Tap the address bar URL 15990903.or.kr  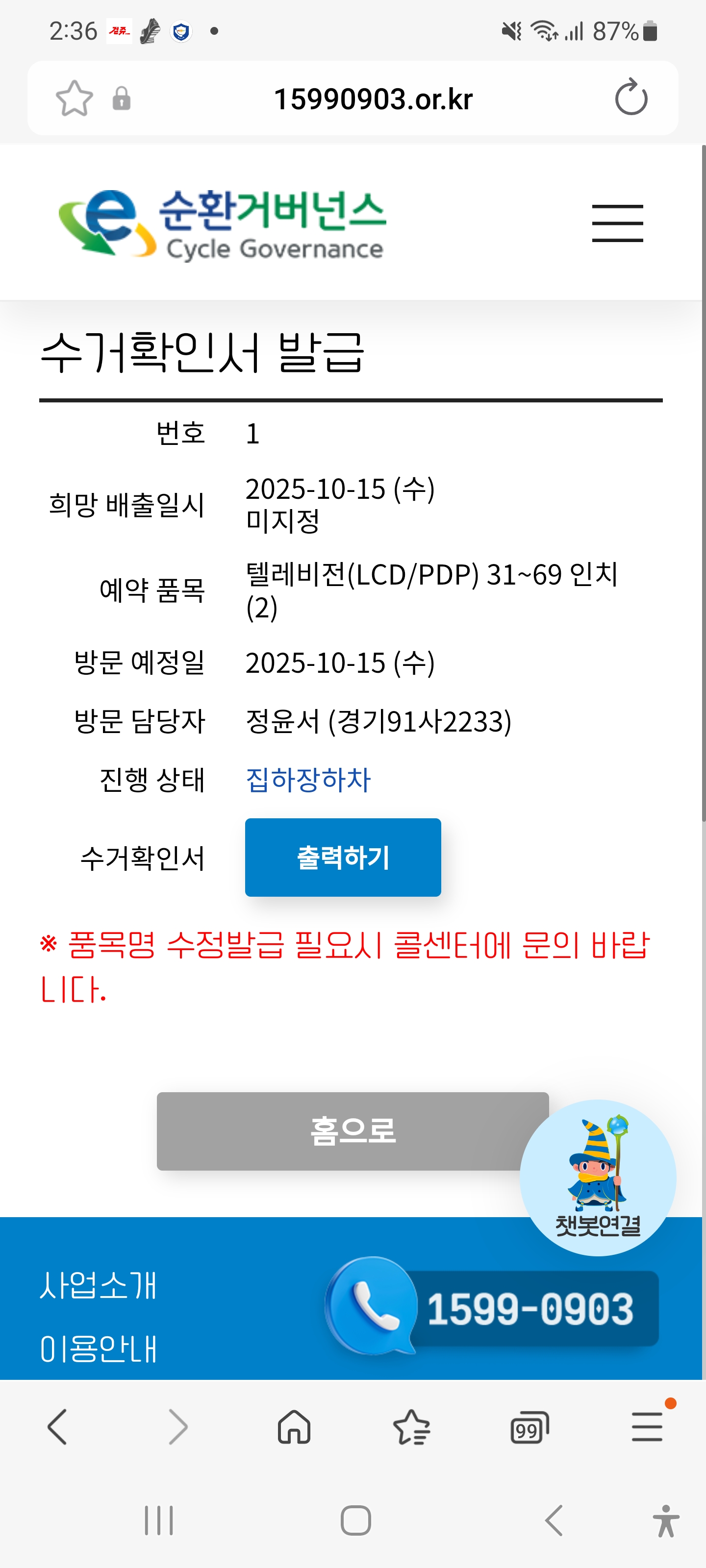(373, 98)
